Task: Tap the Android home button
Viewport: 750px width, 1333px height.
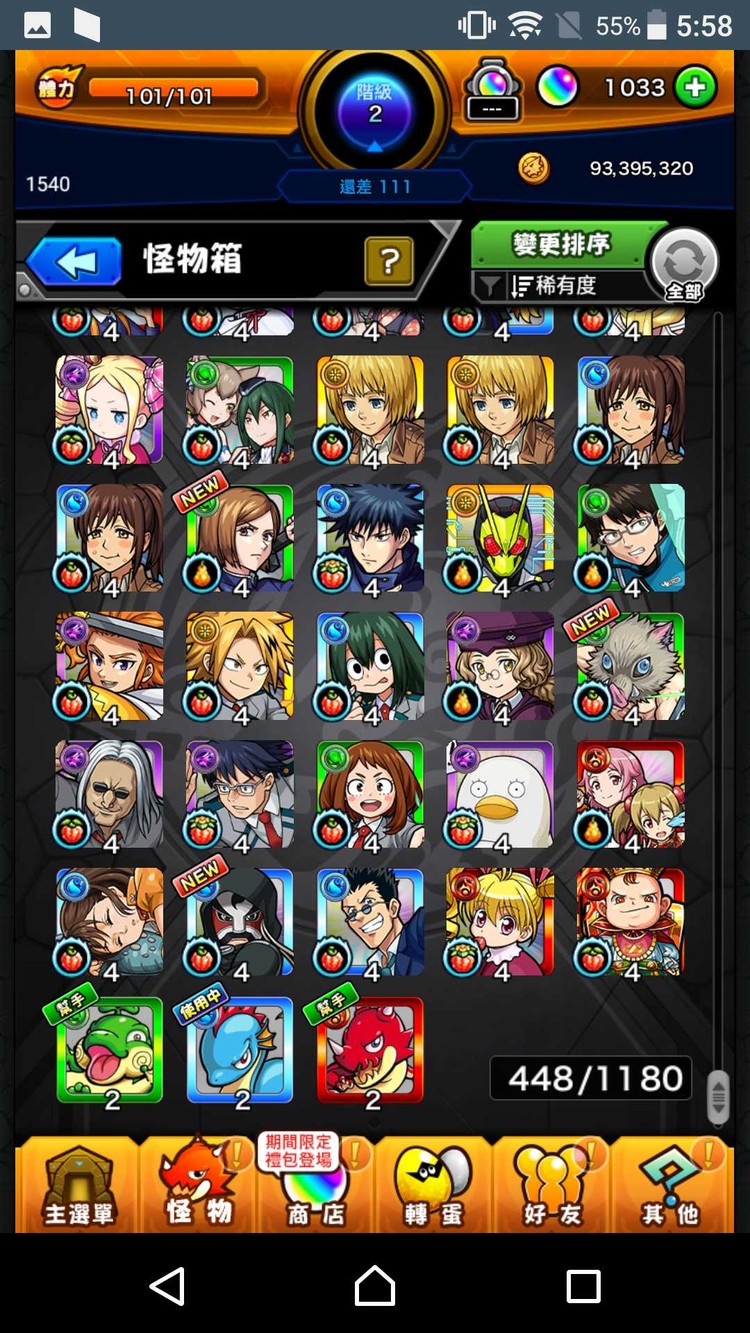Action: [375, 1285]
